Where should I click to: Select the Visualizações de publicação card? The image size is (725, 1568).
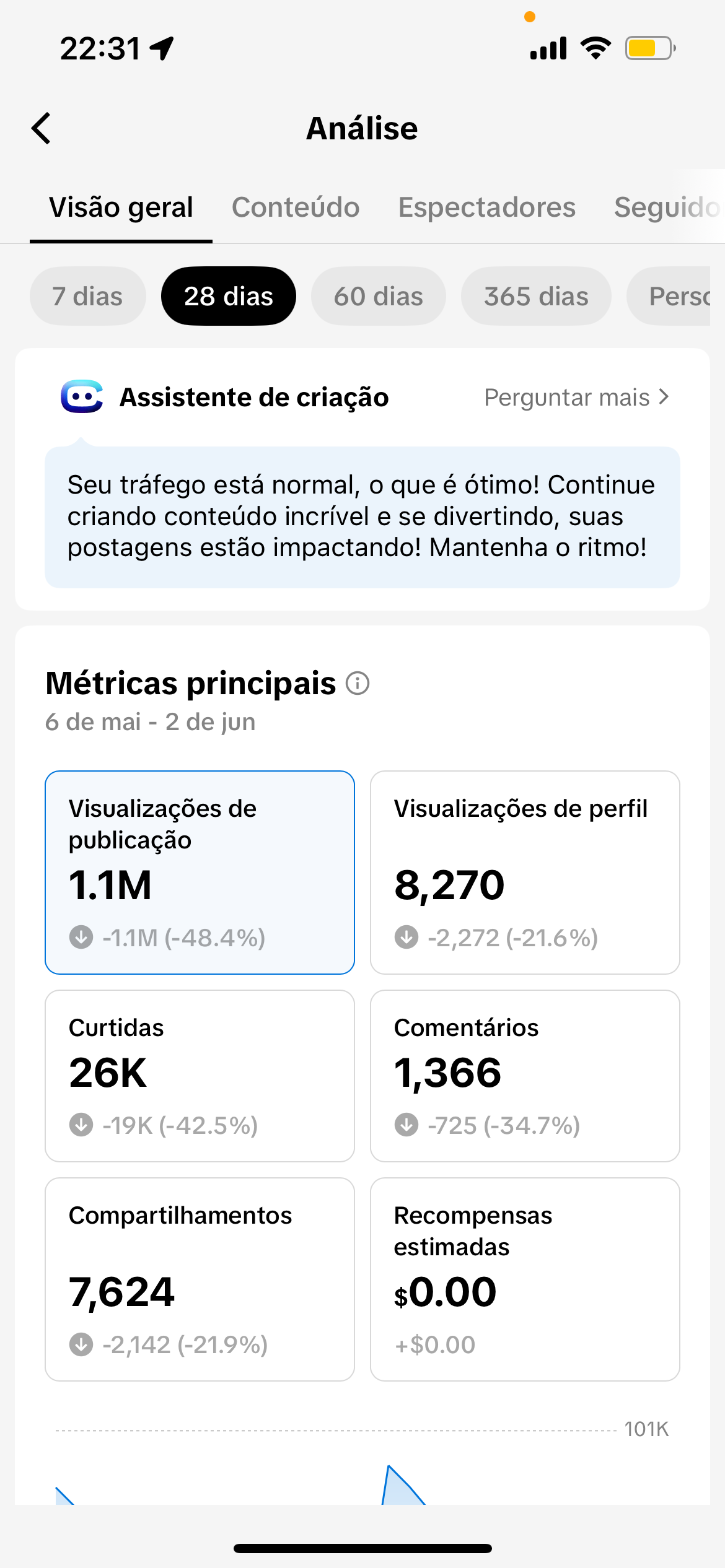200,872
